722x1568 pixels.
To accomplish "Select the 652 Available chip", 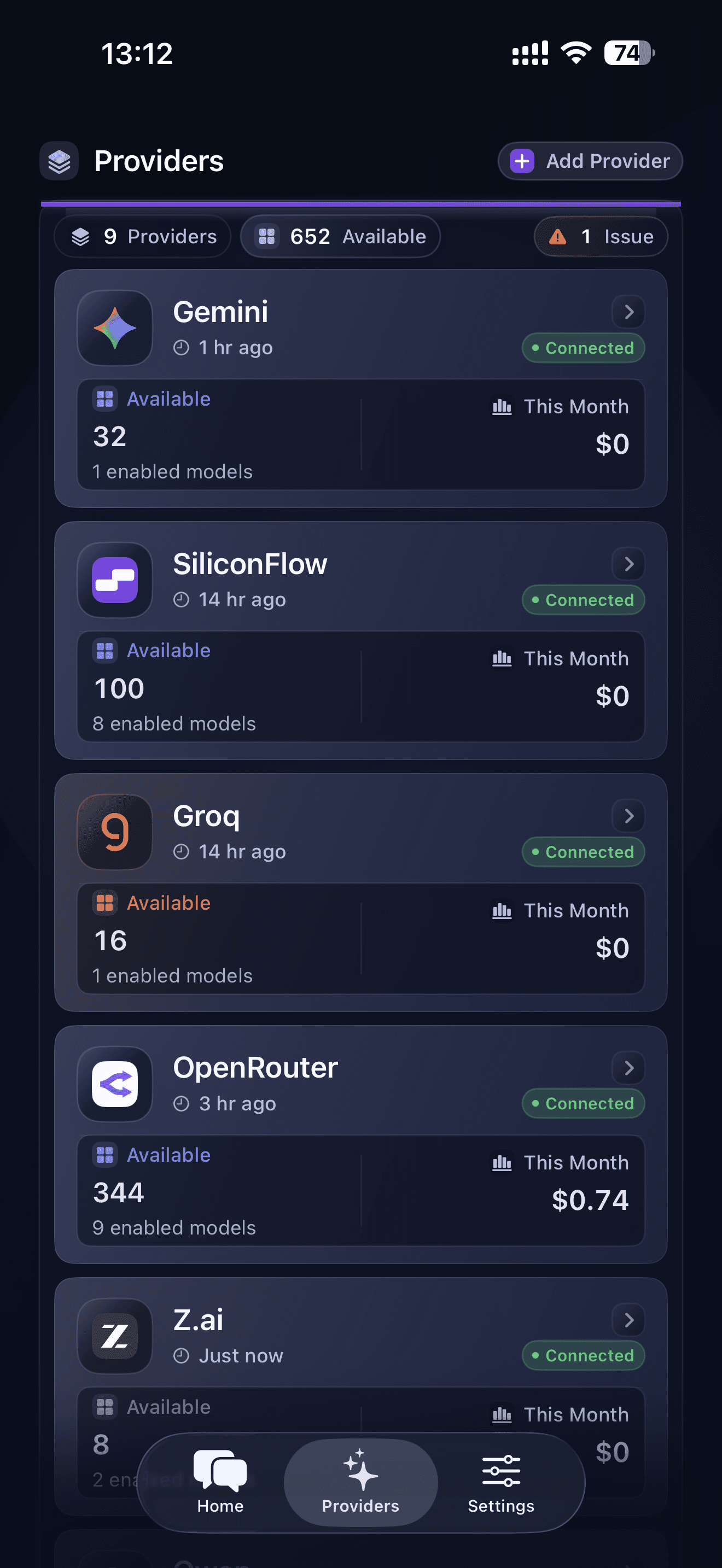I will point(340,236).
